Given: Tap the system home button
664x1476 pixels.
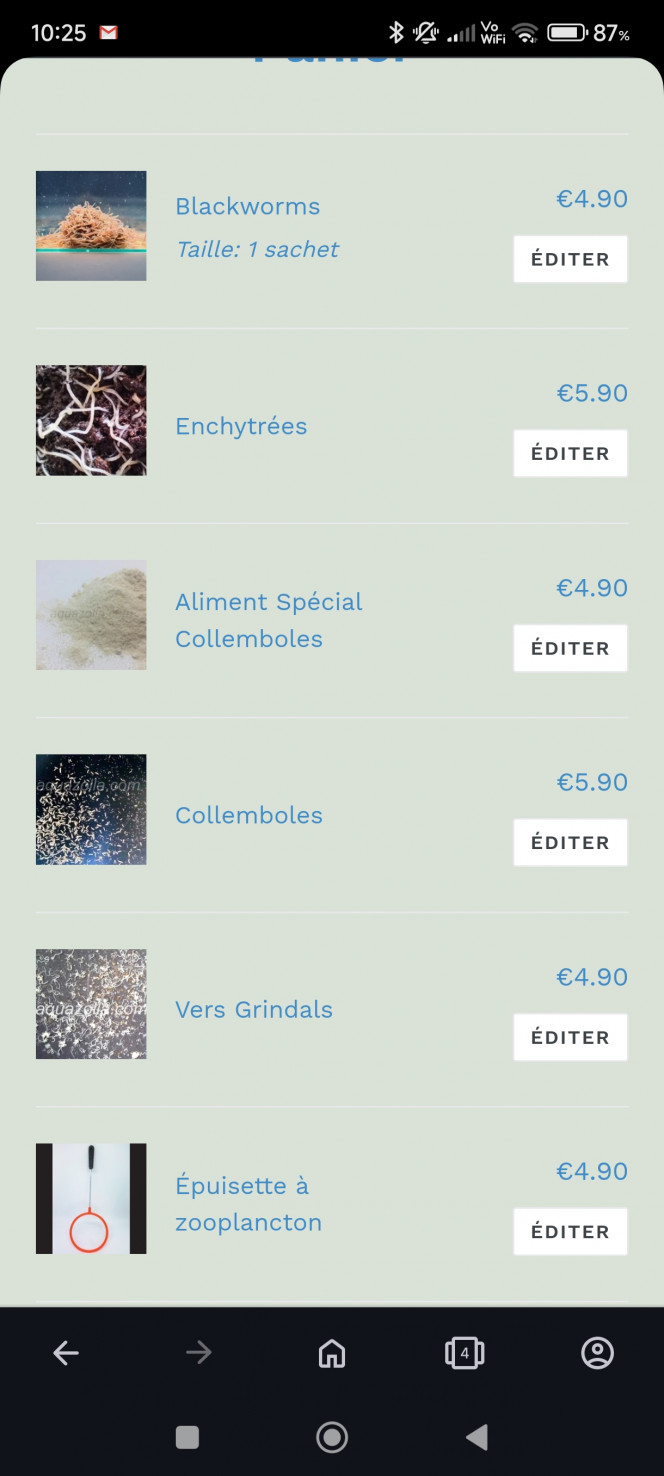Looking at the screenshot, I should (x=332, y=1437).
